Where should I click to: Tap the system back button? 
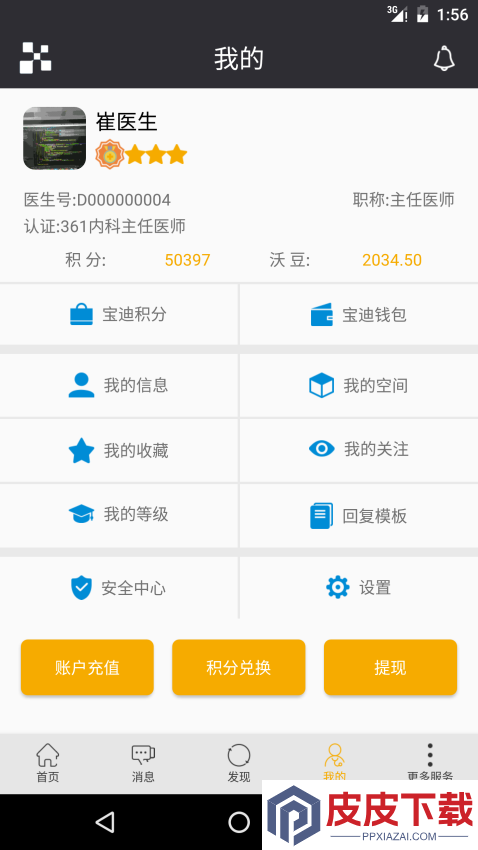point(105,822)
